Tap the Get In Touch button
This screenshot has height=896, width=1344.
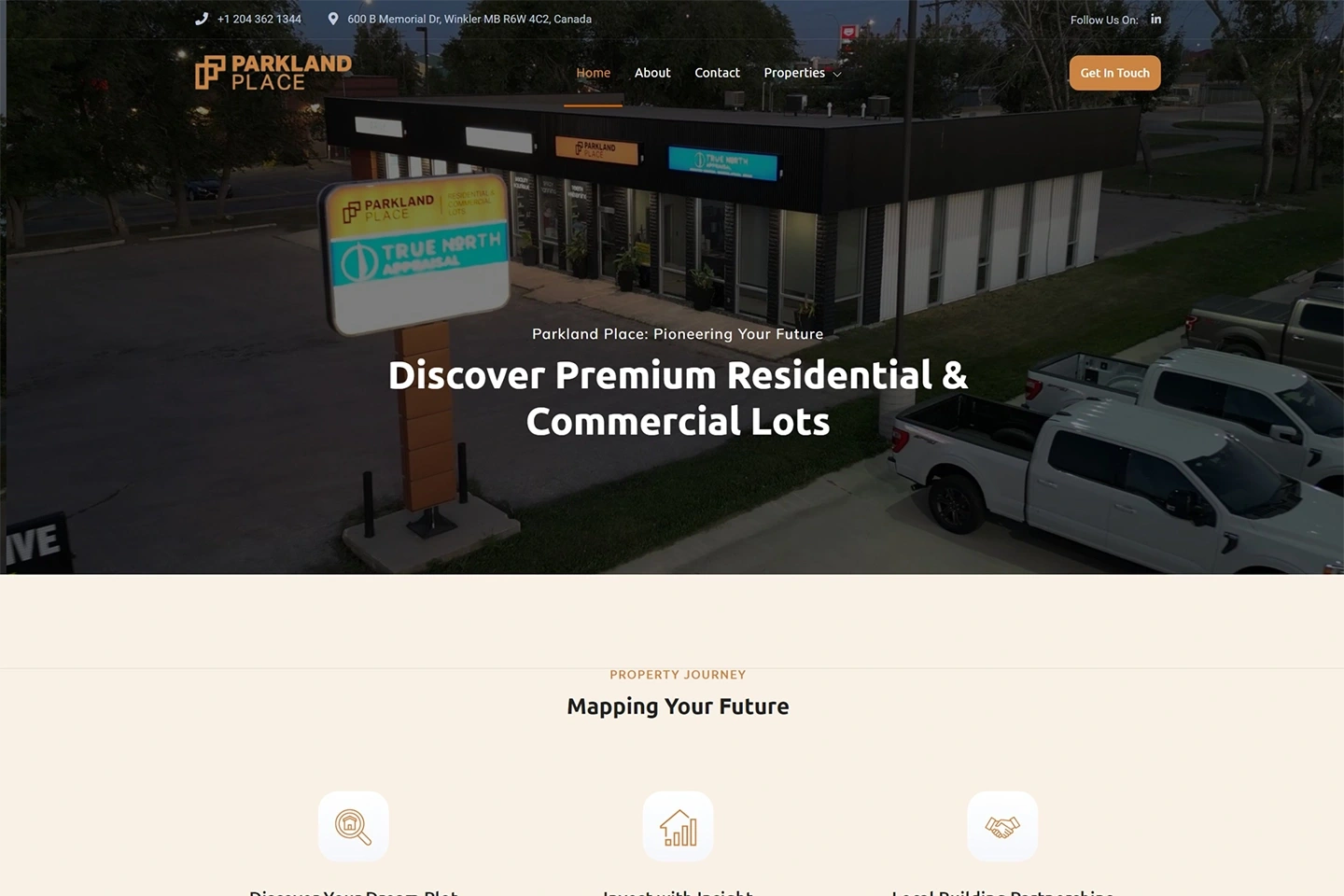tap(1114, 73)
